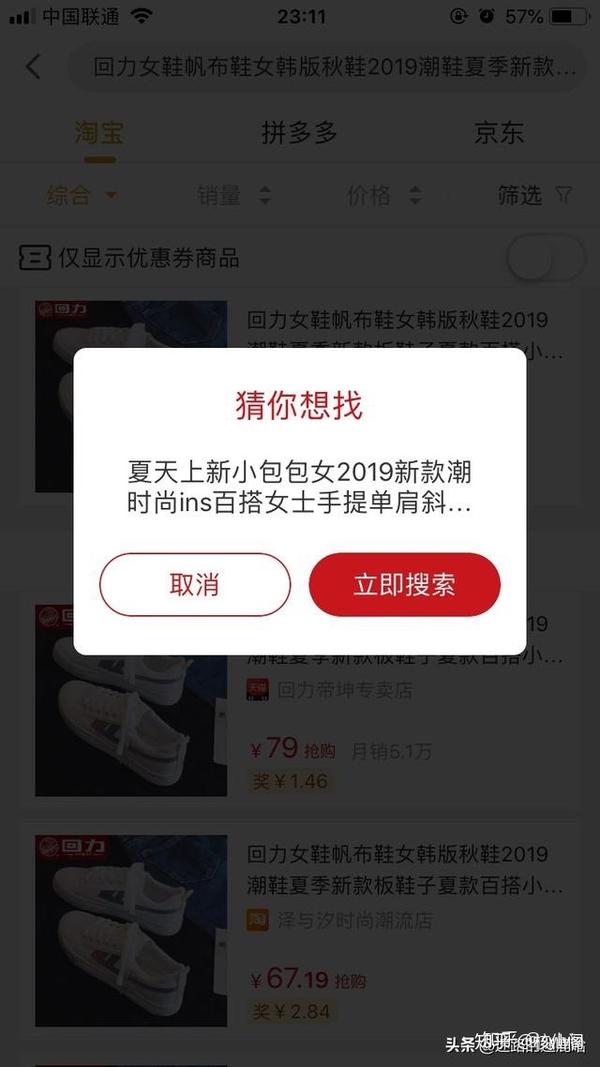Open the ¥79 回力帝坤专卖店 shoe listing

[300, 701]
